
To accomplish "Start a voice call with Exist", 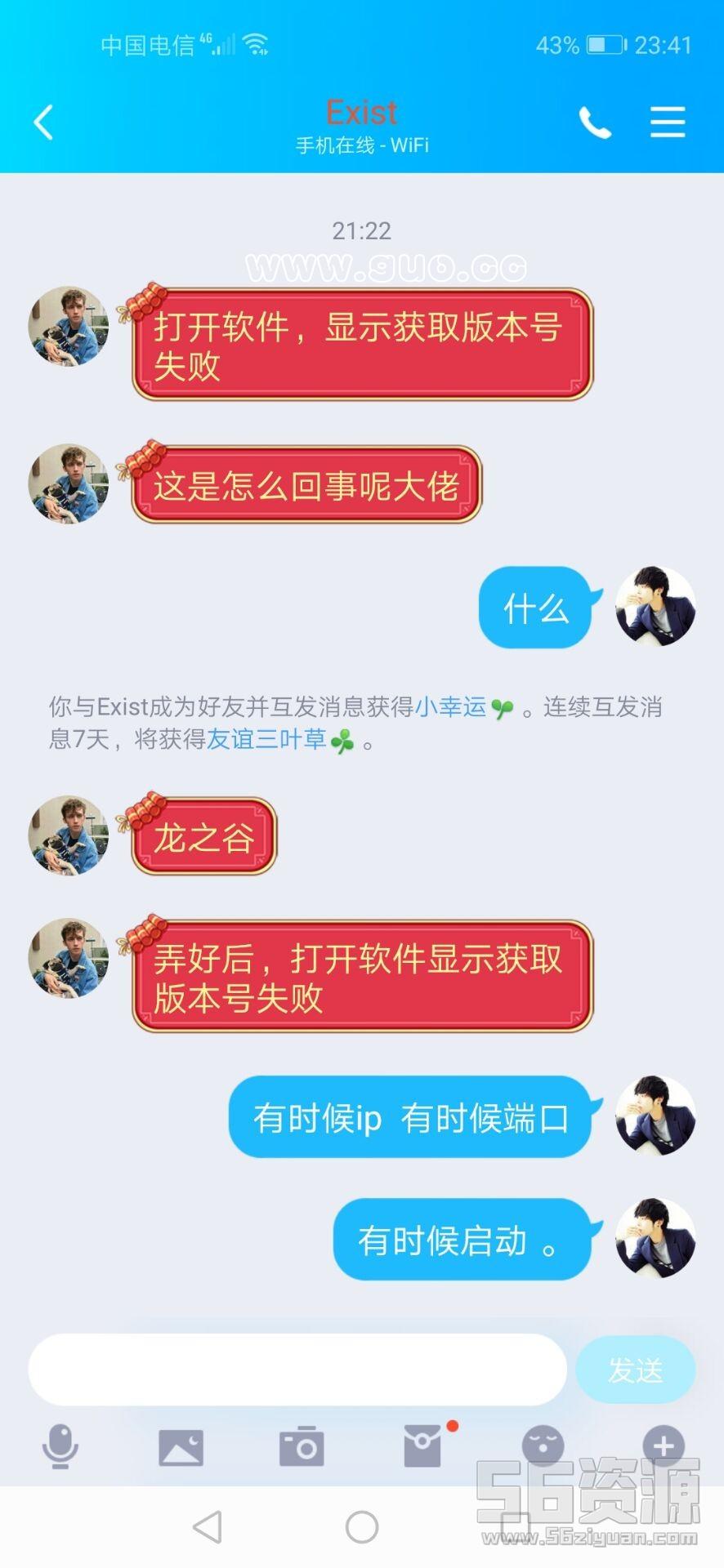I will (x=595, y=123).
